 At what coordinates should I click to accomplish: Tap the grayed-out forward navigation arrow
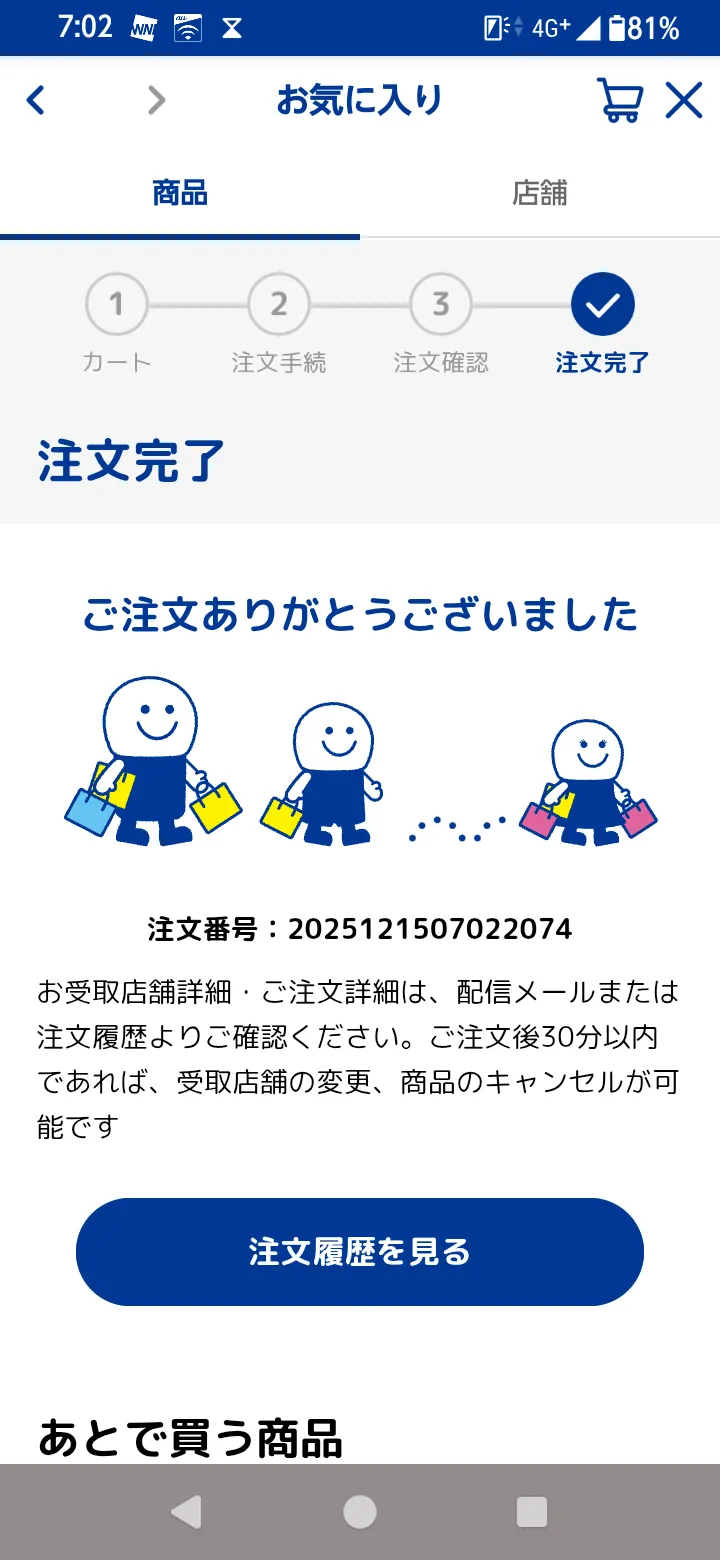click(155, 100)
